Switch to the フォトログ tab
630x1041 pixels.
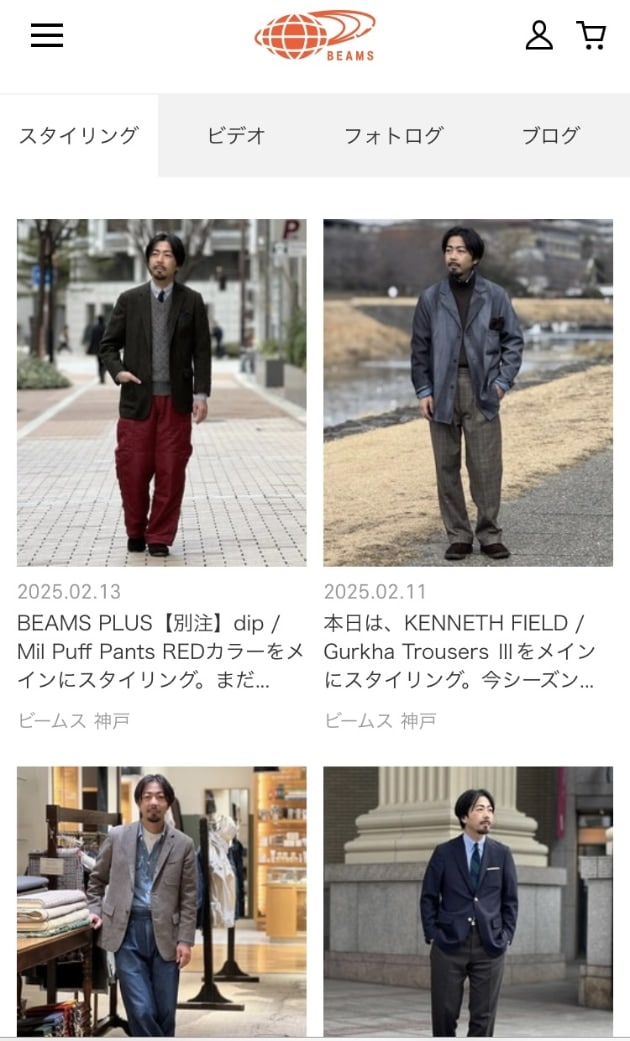point(393,136)
